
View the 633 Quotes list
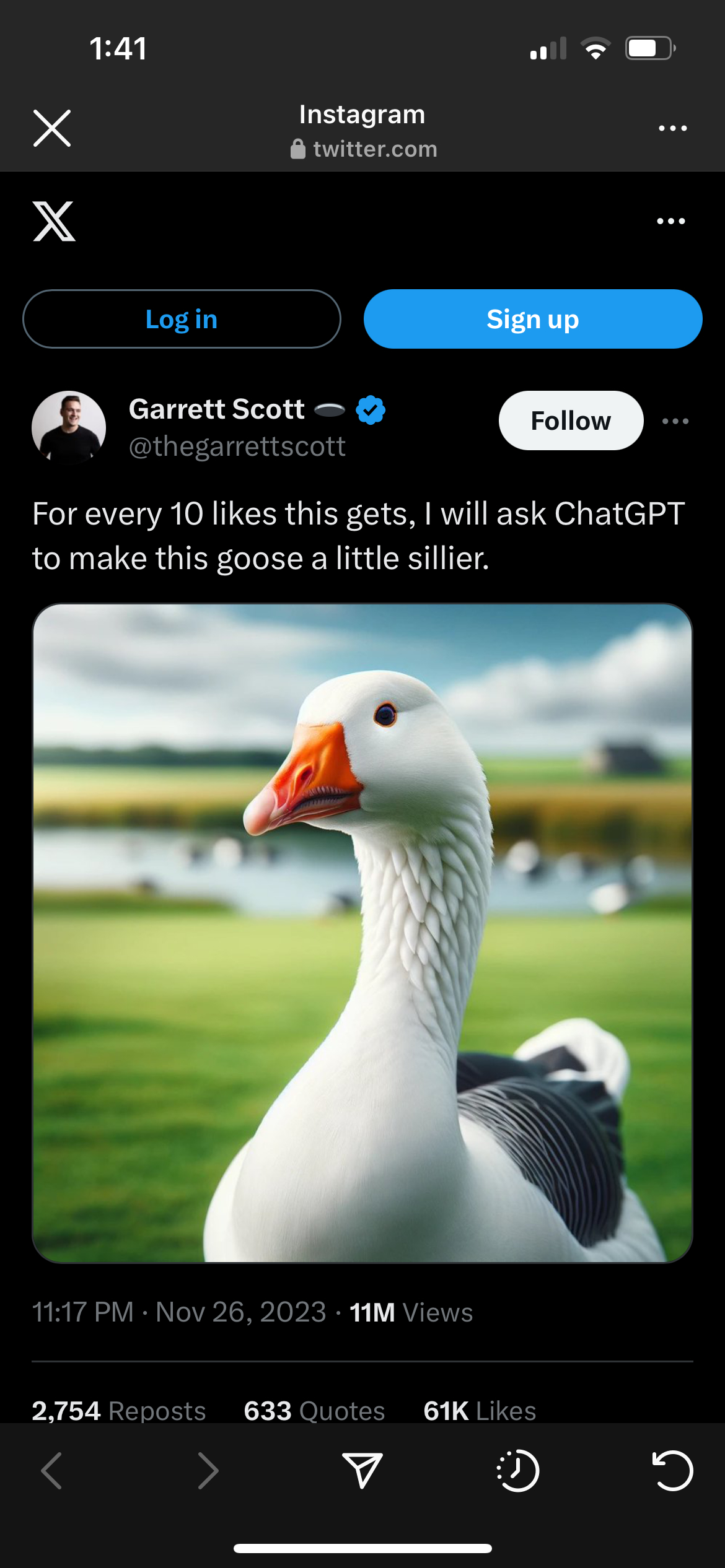(x=314, y=1411)
